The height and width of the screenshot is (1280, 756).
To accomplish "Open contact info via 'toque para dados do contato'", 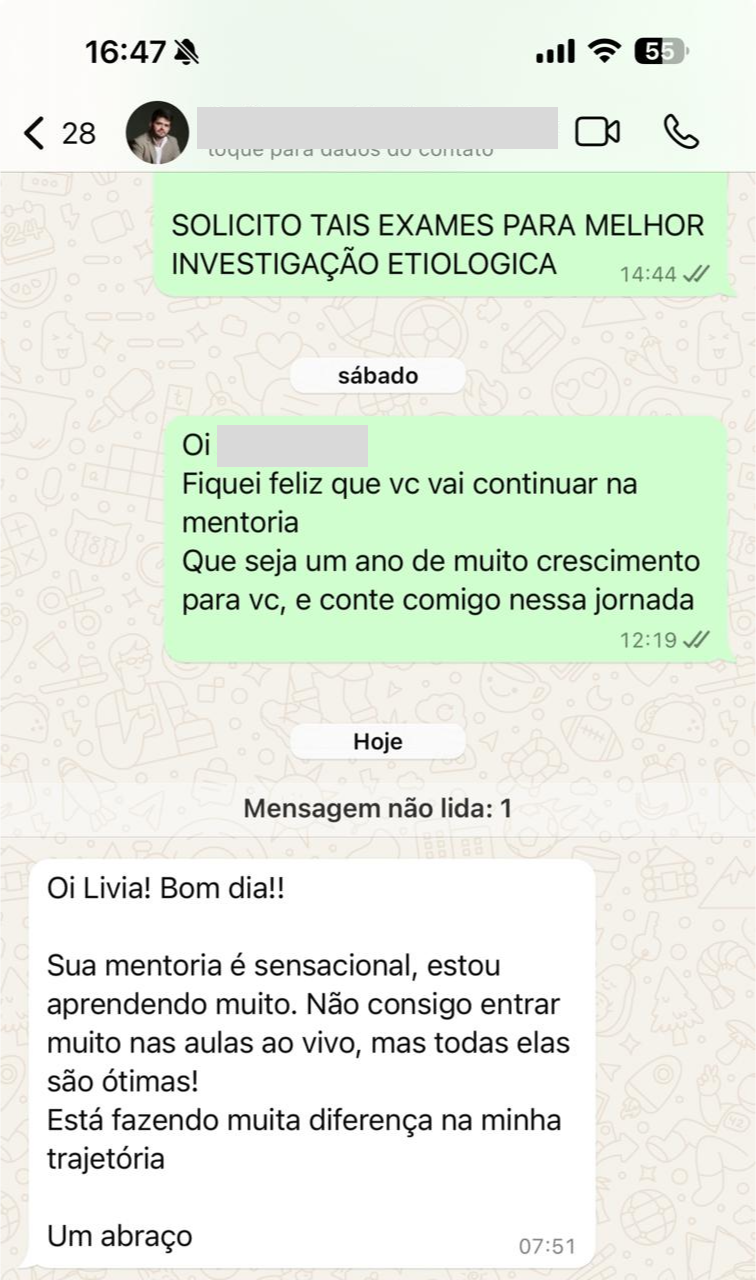I will (x=350, y=149).
